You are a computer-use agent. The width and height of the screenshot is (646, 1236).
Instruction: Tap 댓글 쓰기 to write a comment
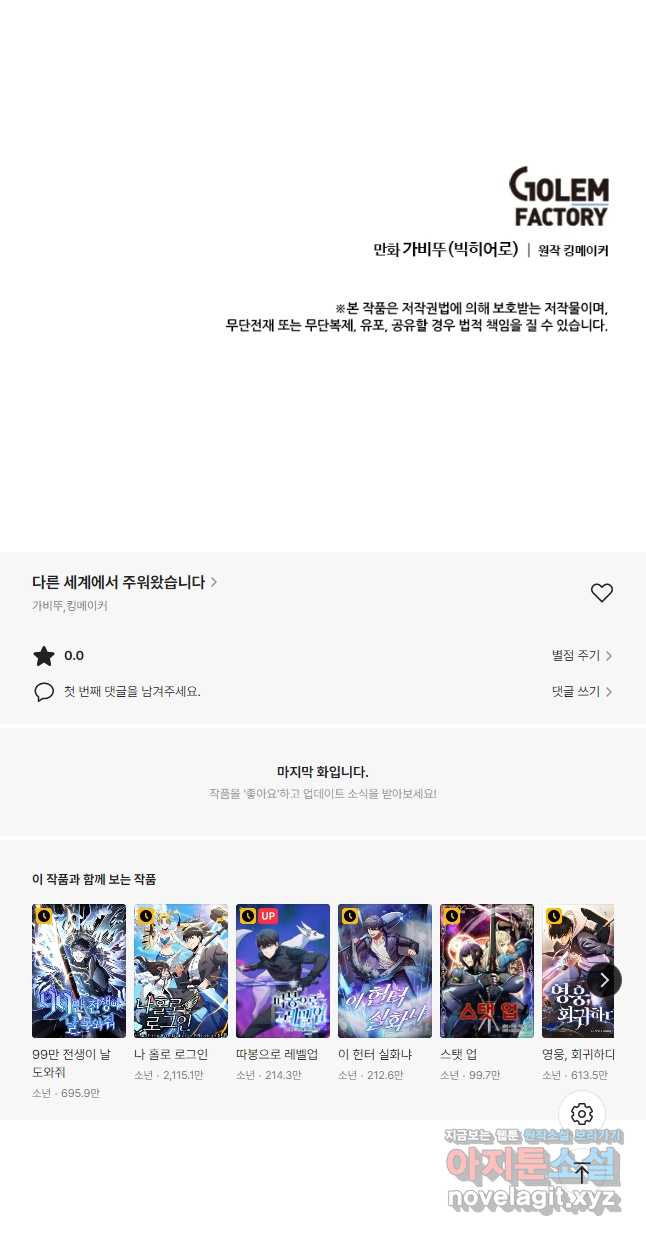click(x=582, y=692)
